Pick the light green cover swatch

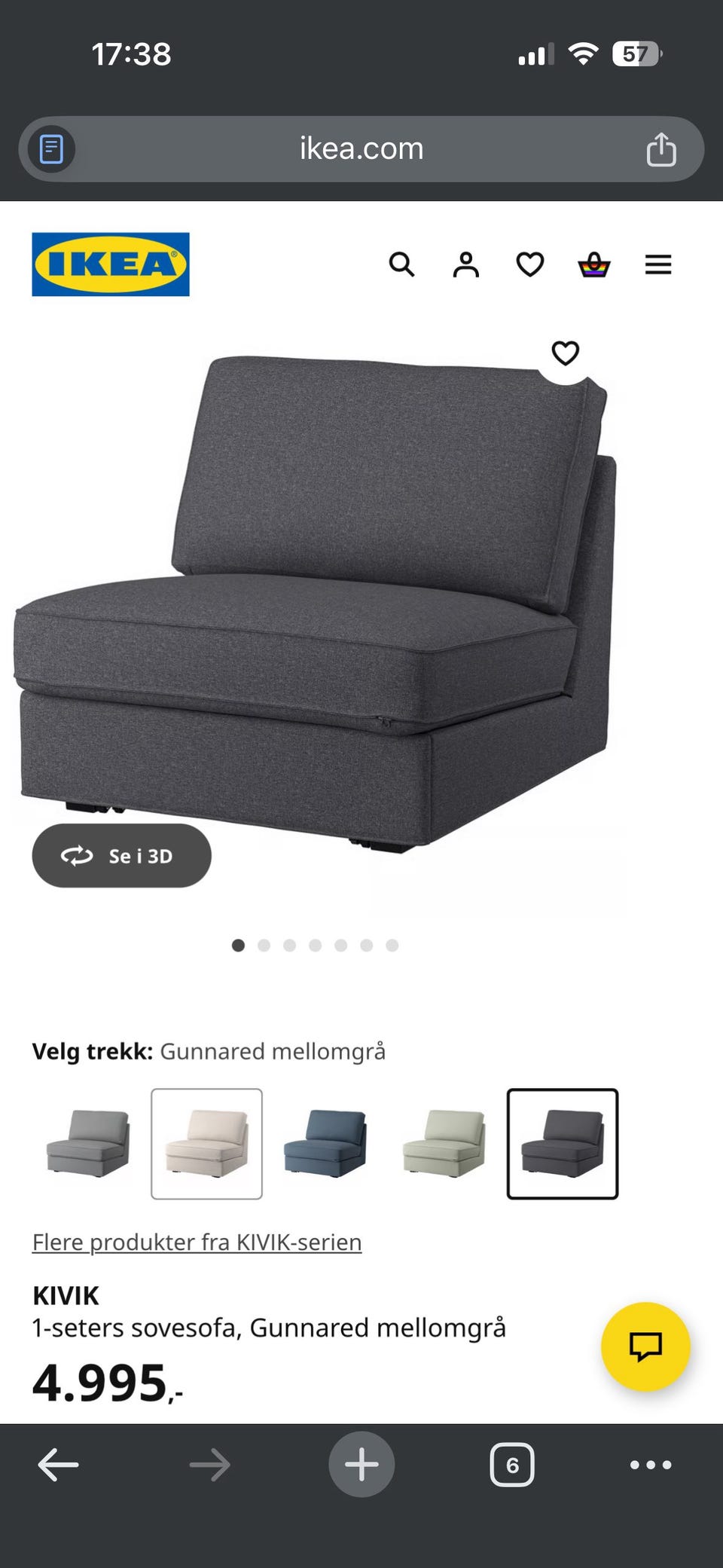(x=444, y=1143)
